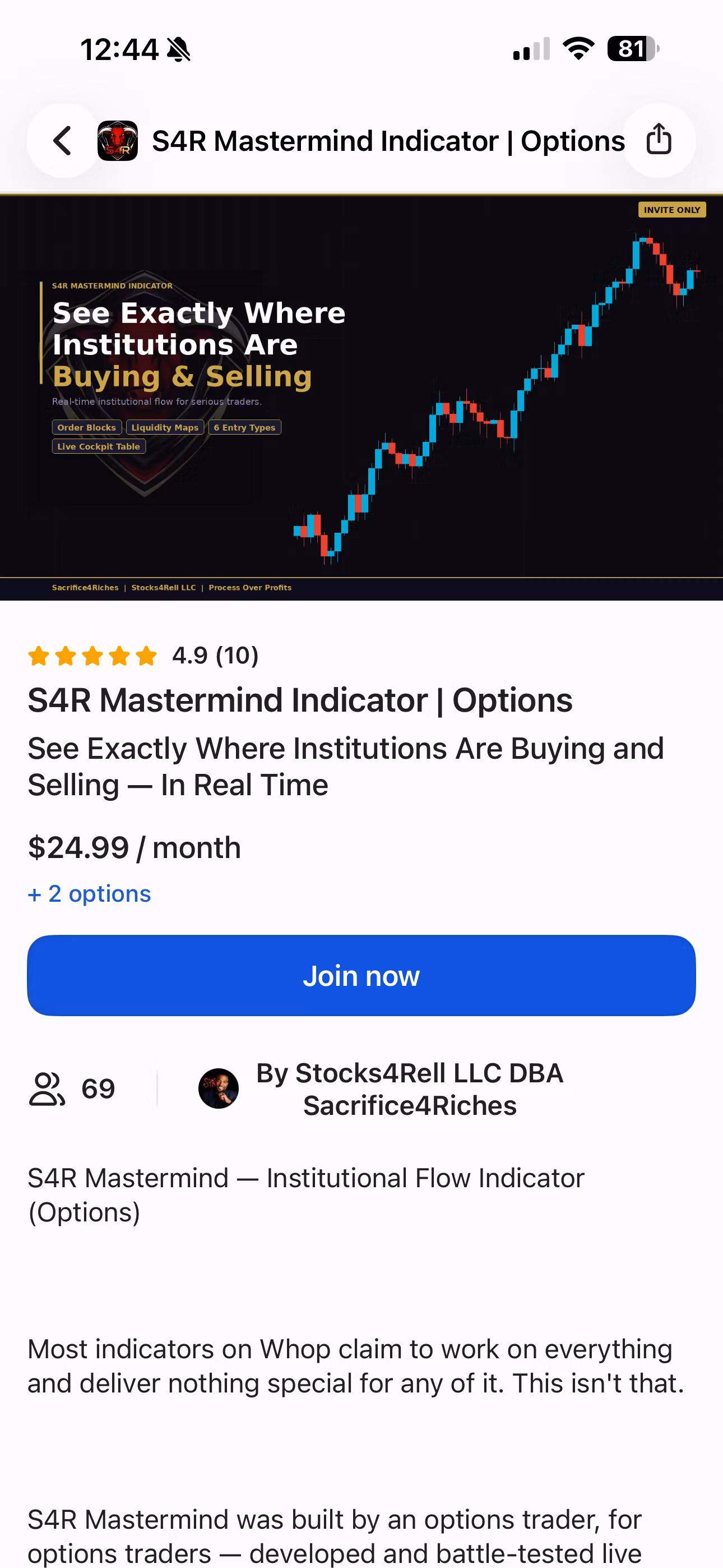Share this S4R Mastermind listing
Viewport: 723px width, 1568px height.
click(x=659, y=141)
